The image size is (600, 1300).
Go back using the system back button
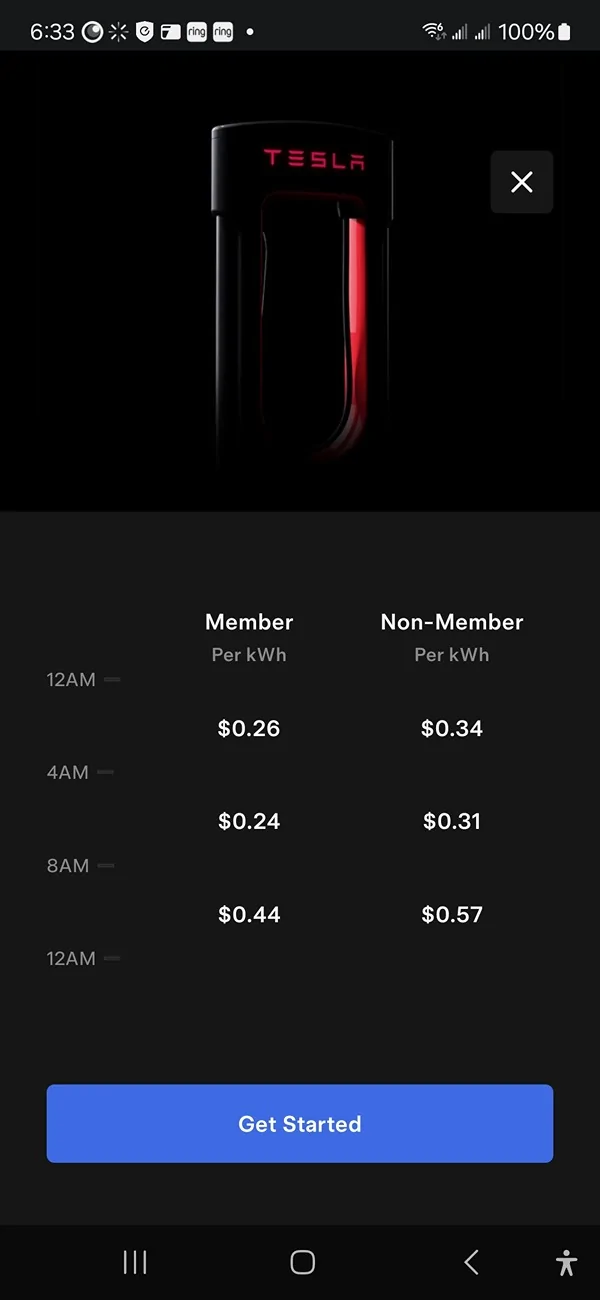(471, 1262)
